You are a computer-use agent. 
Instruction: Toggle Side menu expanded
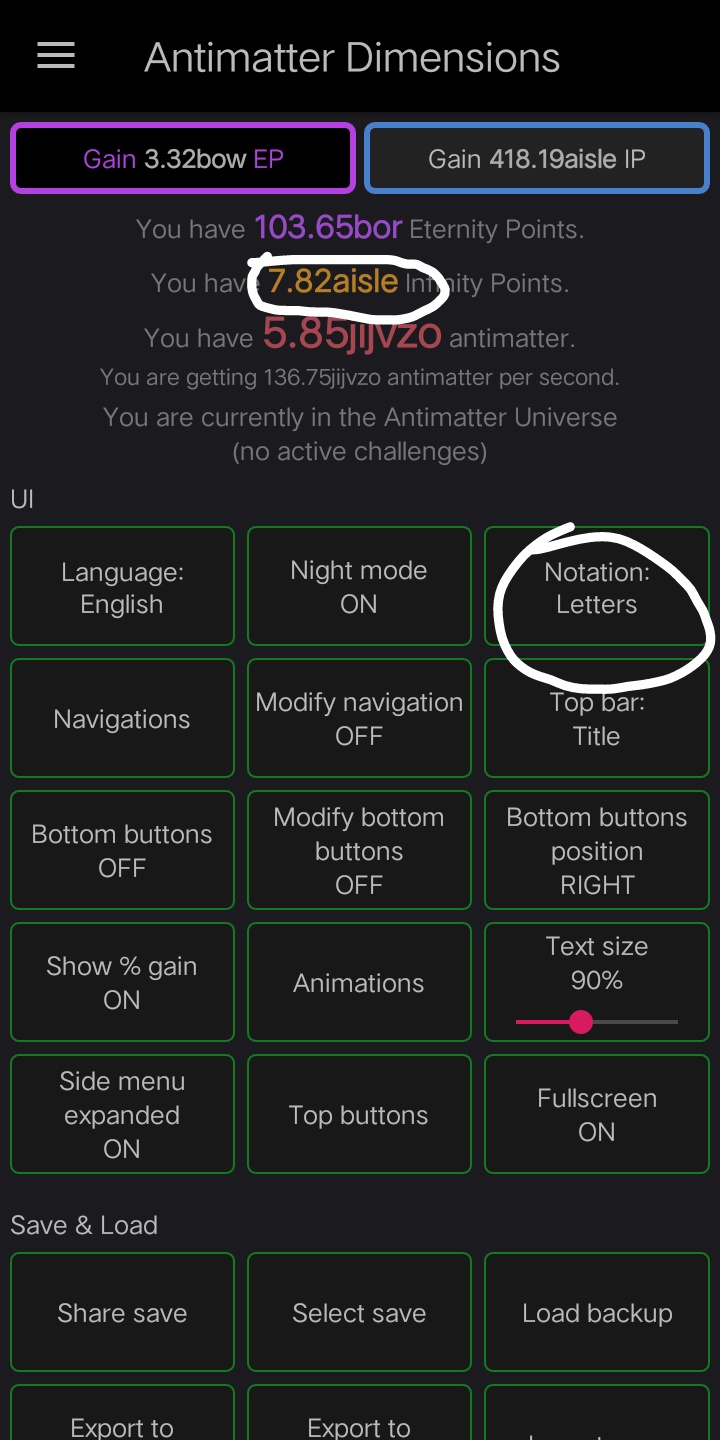(122, 1115)
